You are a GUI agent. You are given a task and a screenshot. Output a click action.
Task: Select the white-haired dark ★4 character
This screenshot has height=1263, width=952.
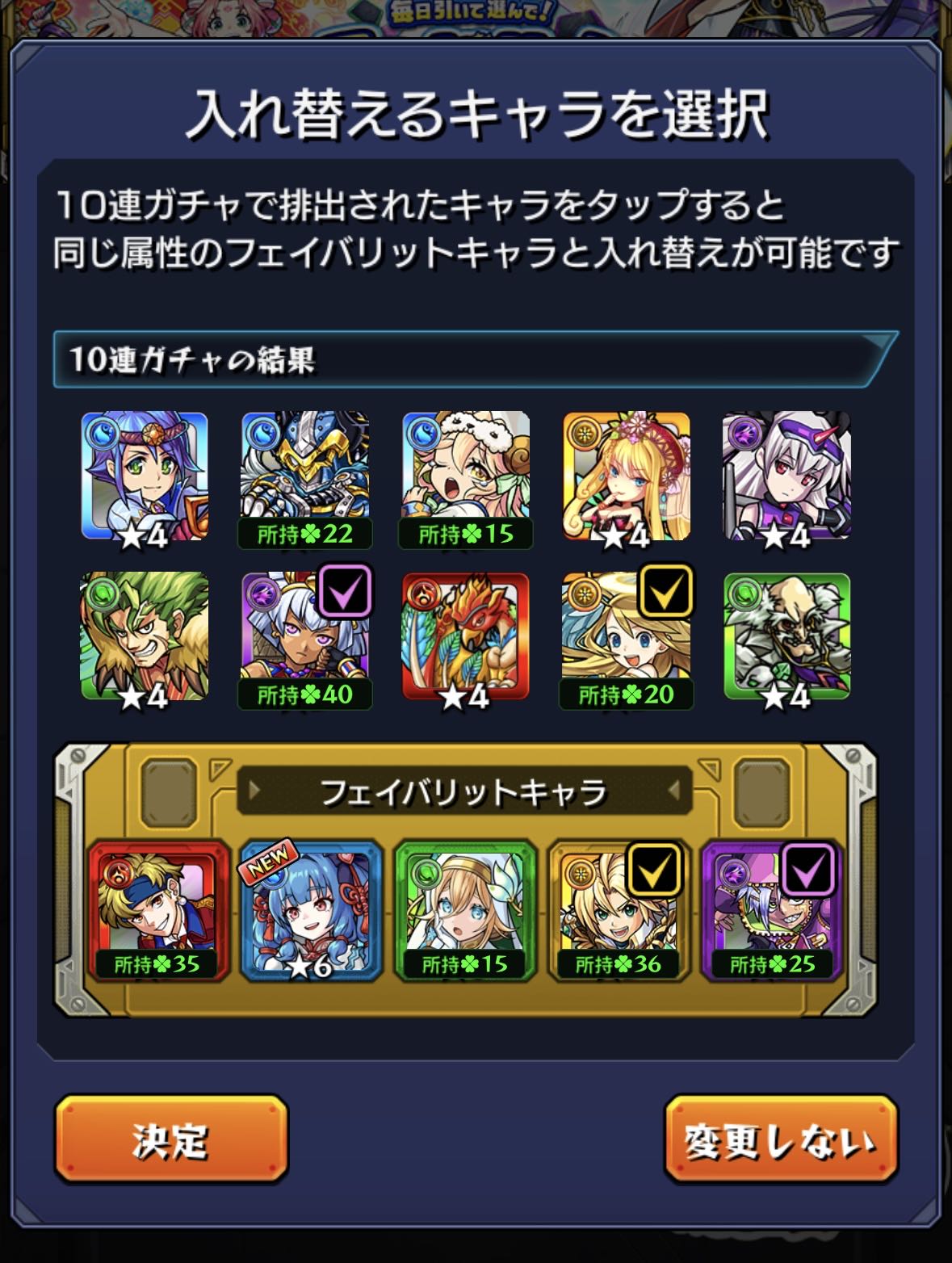pos(786,476)
